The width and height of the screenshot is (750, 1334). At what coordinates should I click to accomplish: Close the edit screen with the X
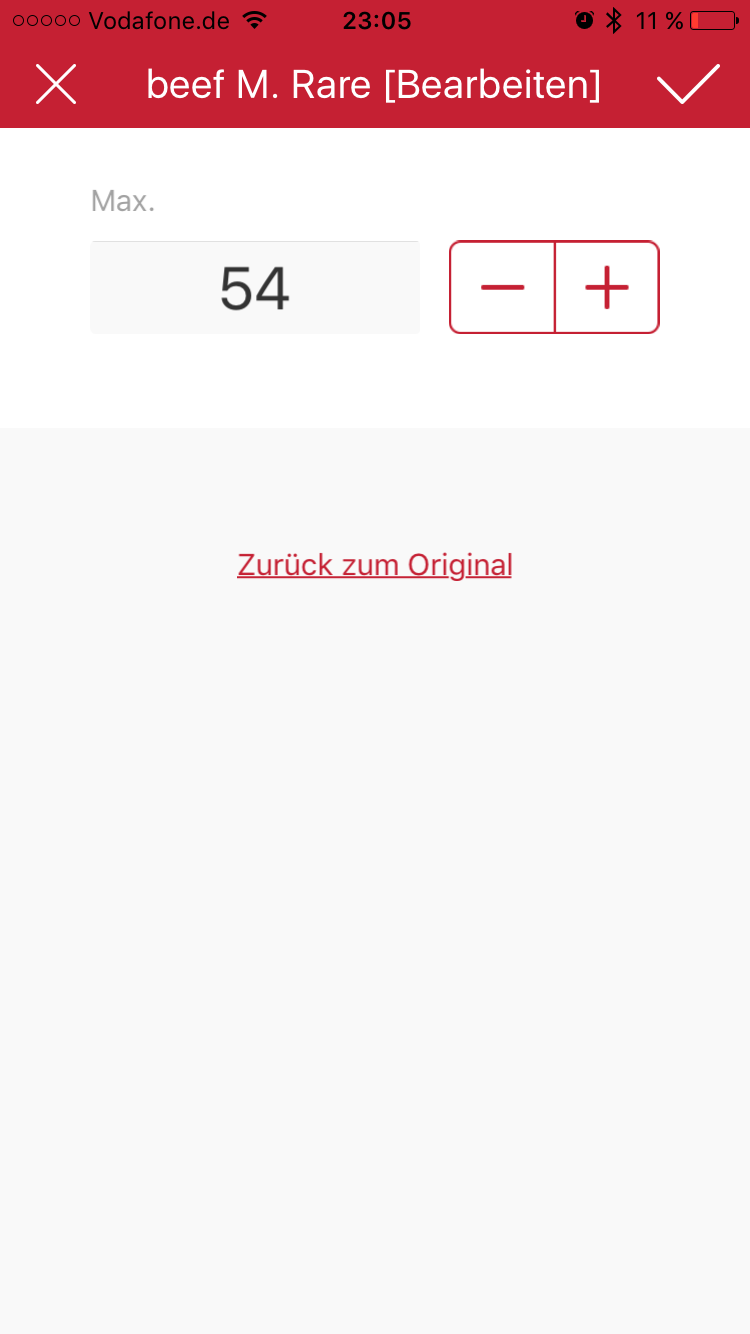coord(56,84)
